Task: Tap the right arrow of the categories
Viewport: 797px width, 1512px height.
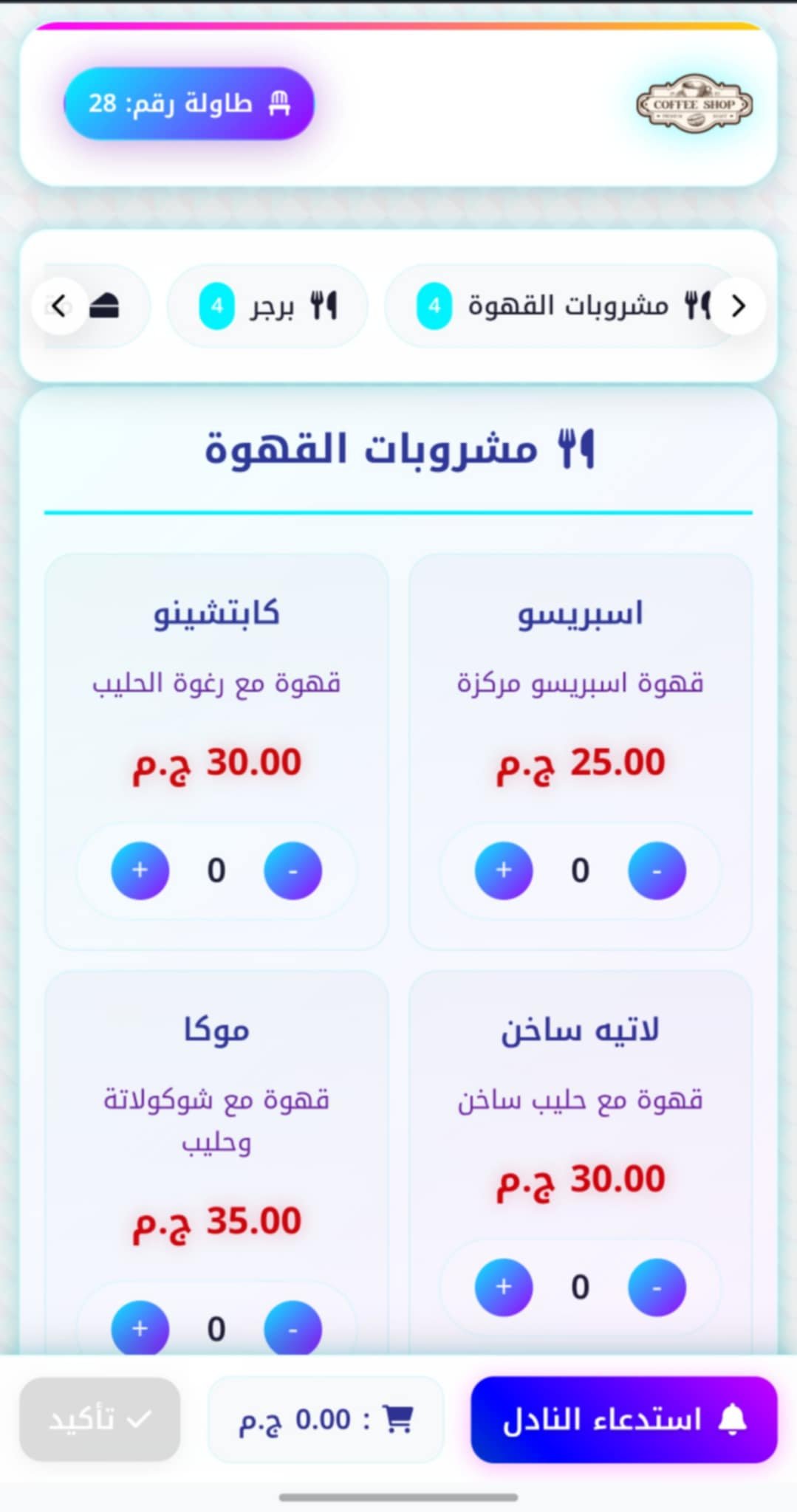Action: pyautogui.click(x=738, y=306)
